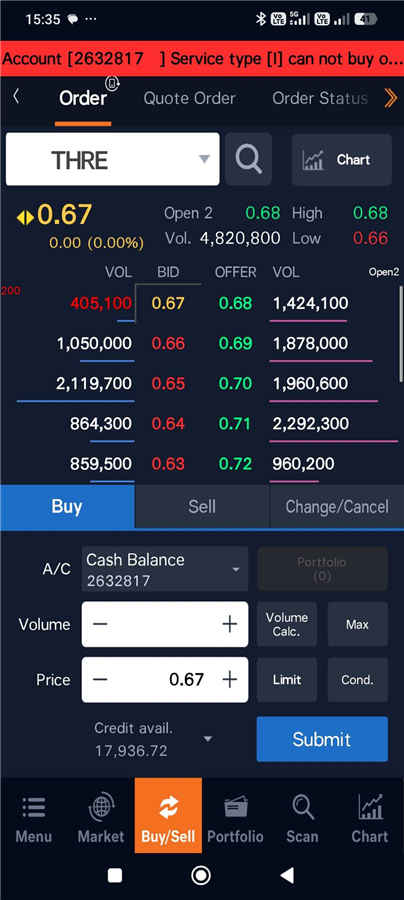Select the Sell tab
Image resolution: width=404 pixels, height=900 pixels.
(202, 506)
